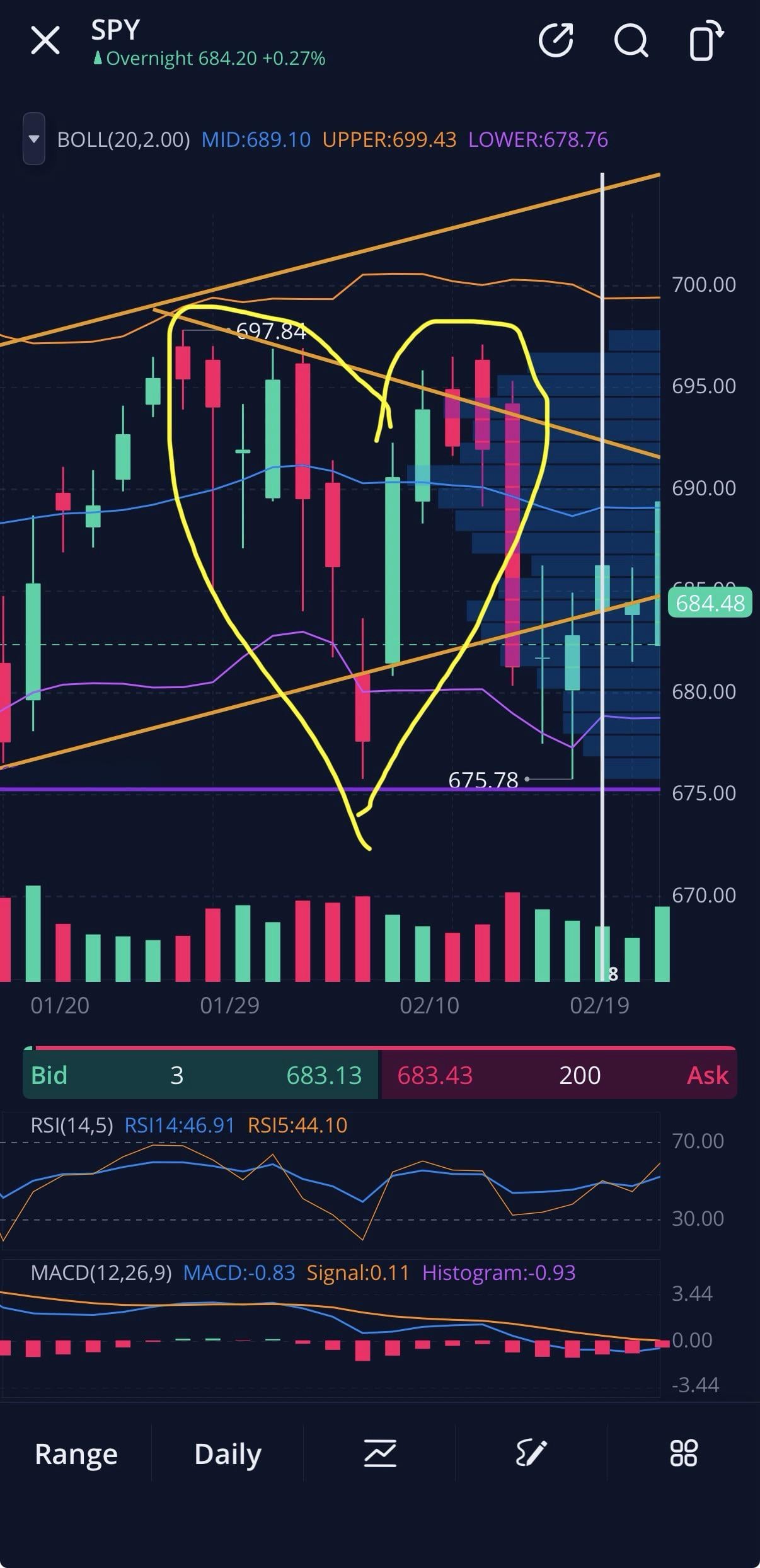Close the SPY chart view
The height and width of the screenshot is (1568, 760).
45,41
